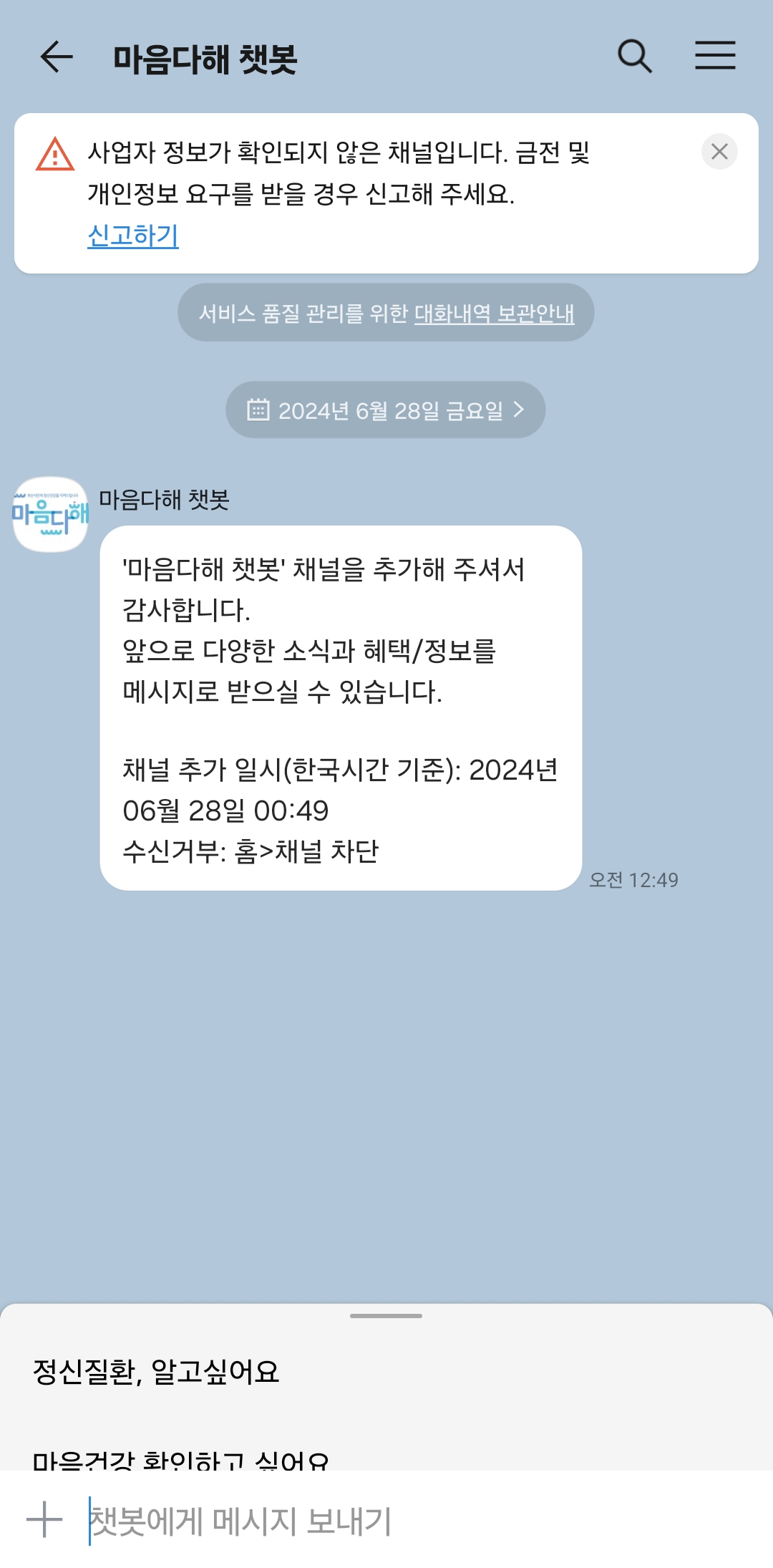Open the plus attachment button
773x1568 pixels.
click(44, 1519)
